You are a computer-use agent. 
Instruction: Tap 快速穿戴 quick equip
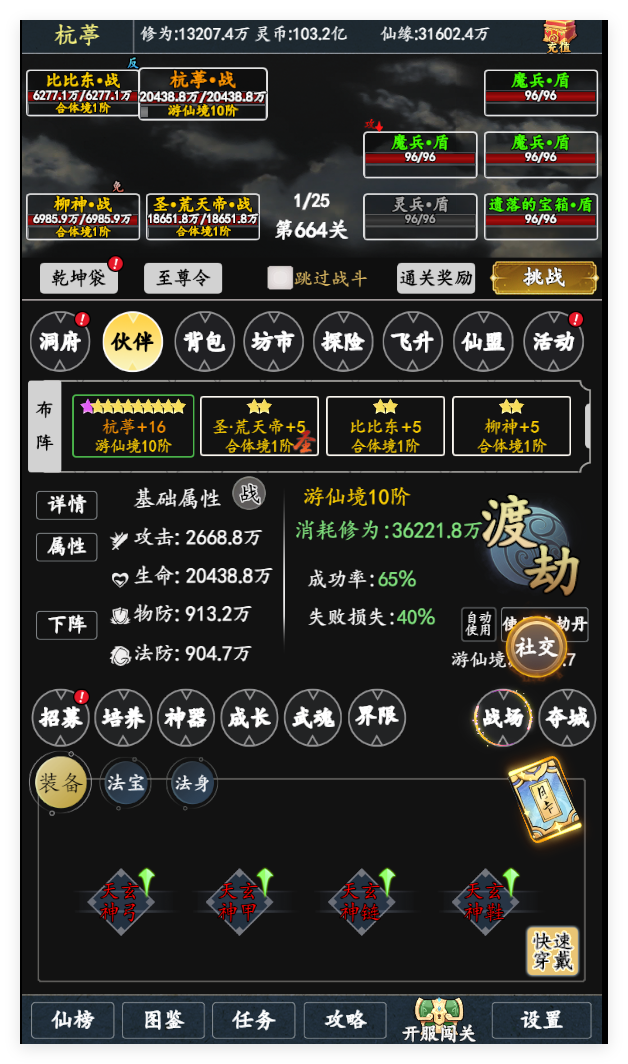point(552,951)
